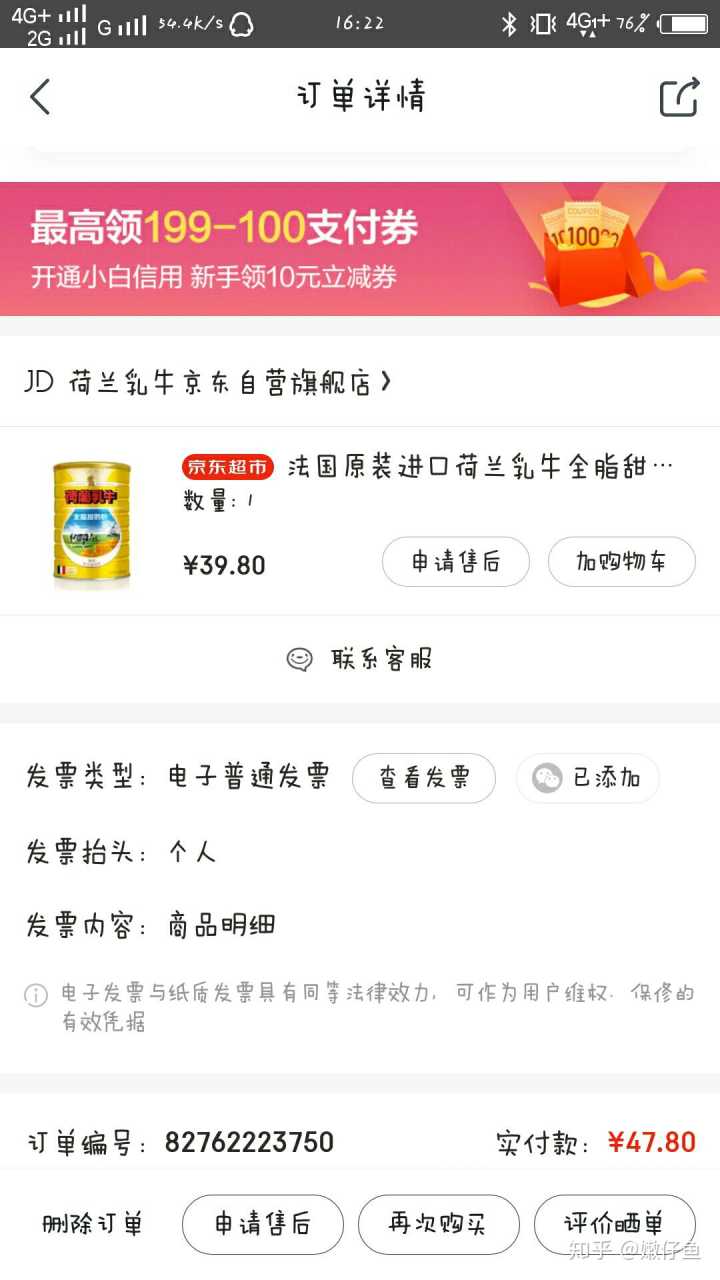720x1280 pixels.
Task: Open the 199-100支付券 coupon banner
Action: (x=360, y=249)
